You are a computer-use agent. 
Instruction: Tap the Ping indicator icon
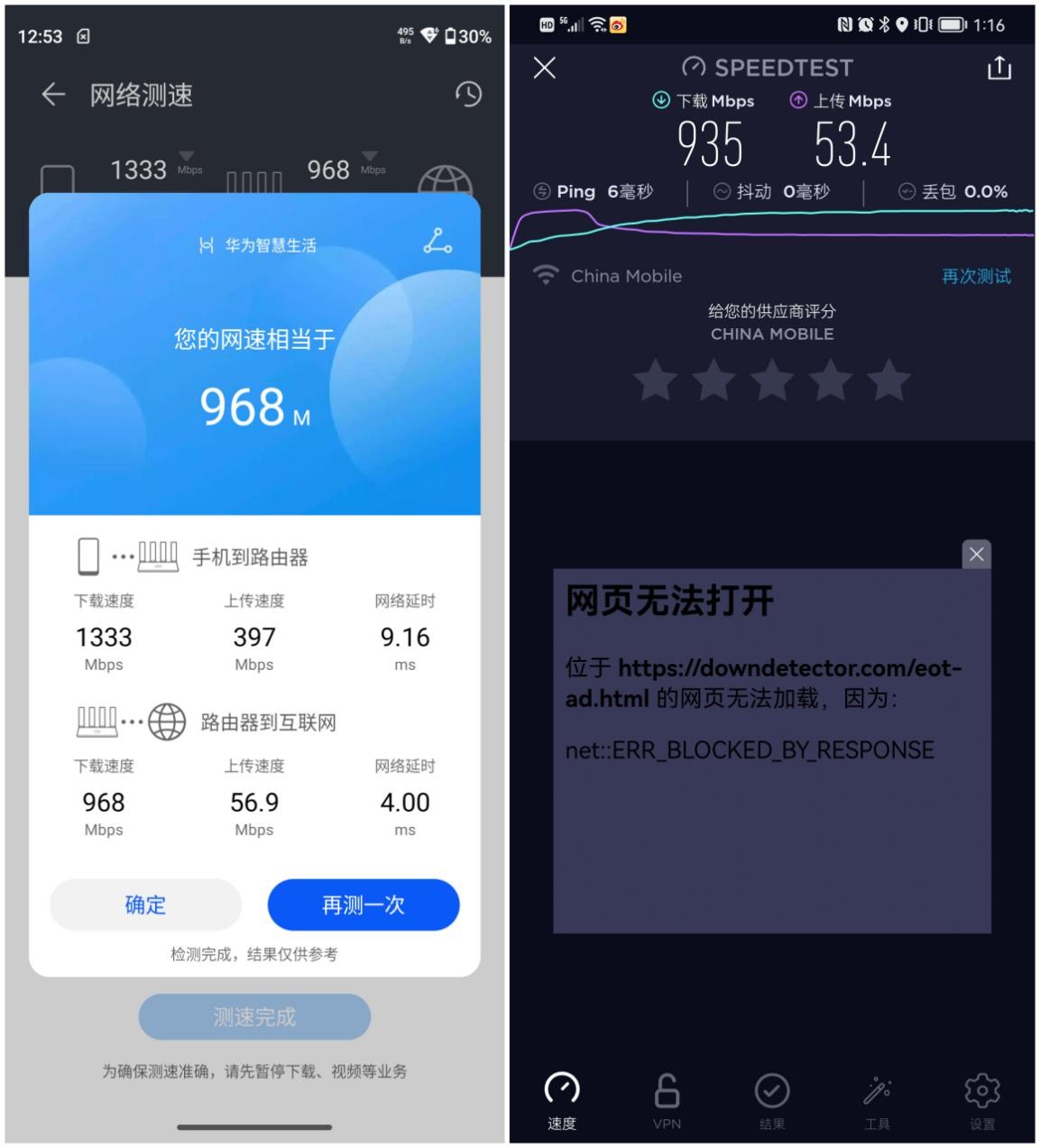[x=542, y=191]
